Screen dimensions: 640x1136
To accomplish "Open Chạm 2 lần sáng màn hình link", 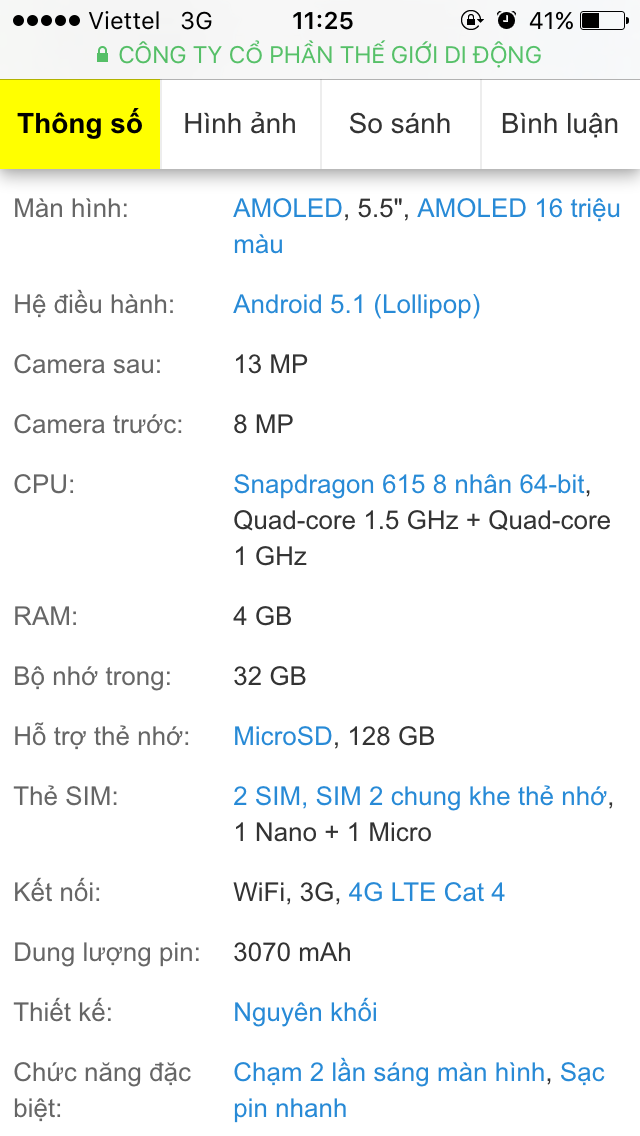I will [x=388, y=1072].
